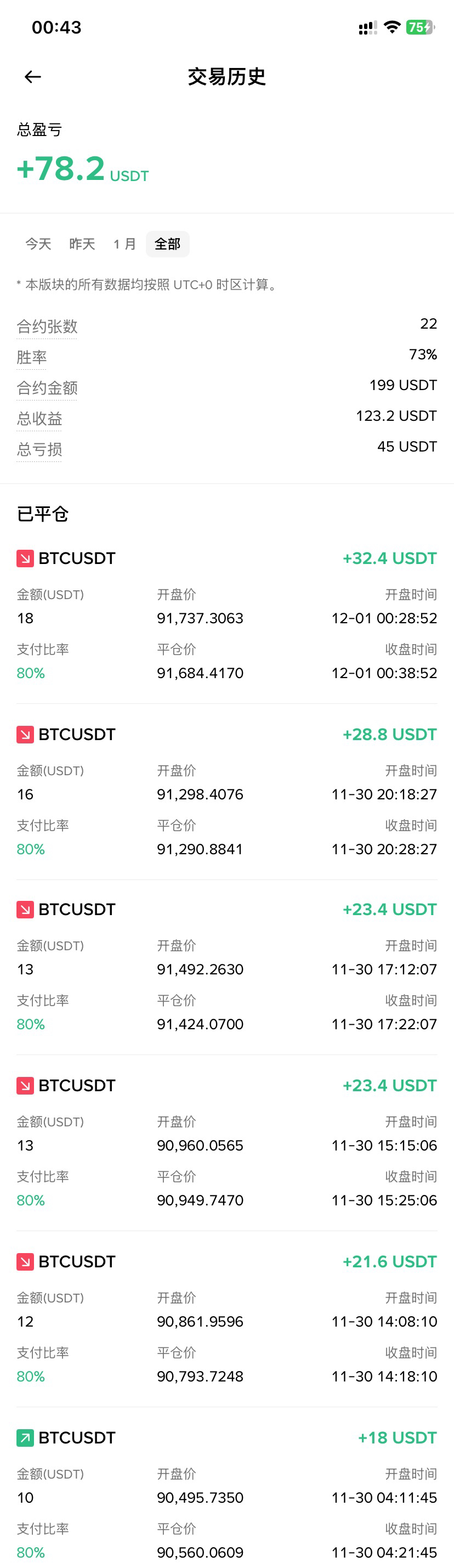The height and width of the screenshot is (1568, 454).
Task: Select the 昨天 time range
Action: [82, 244]
